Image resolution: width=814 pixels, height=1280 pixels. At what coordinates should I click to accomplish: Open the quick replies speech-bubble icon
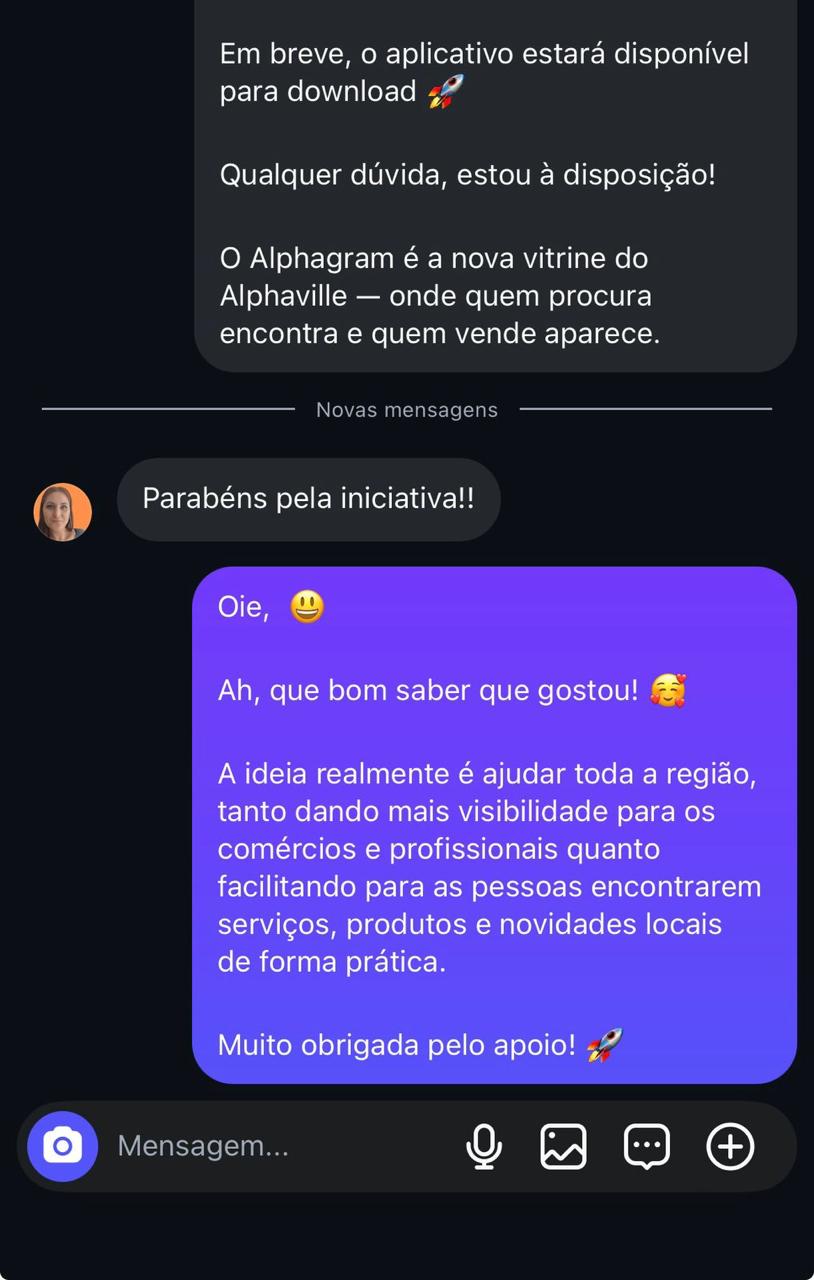click(647, 1147)
